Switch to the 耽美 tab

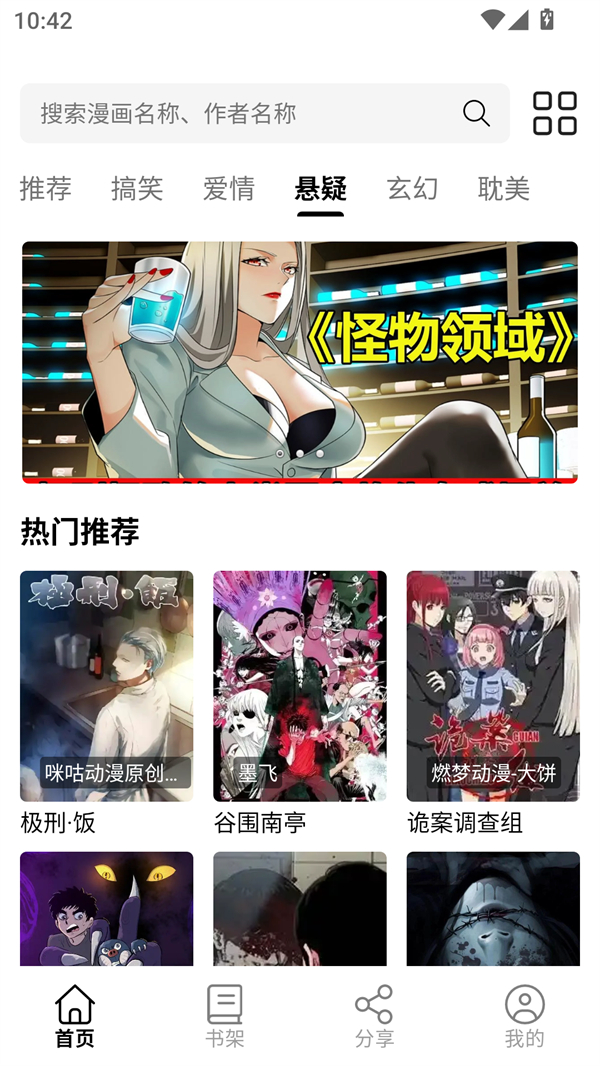pyautogui.click(x=503, y=188)
